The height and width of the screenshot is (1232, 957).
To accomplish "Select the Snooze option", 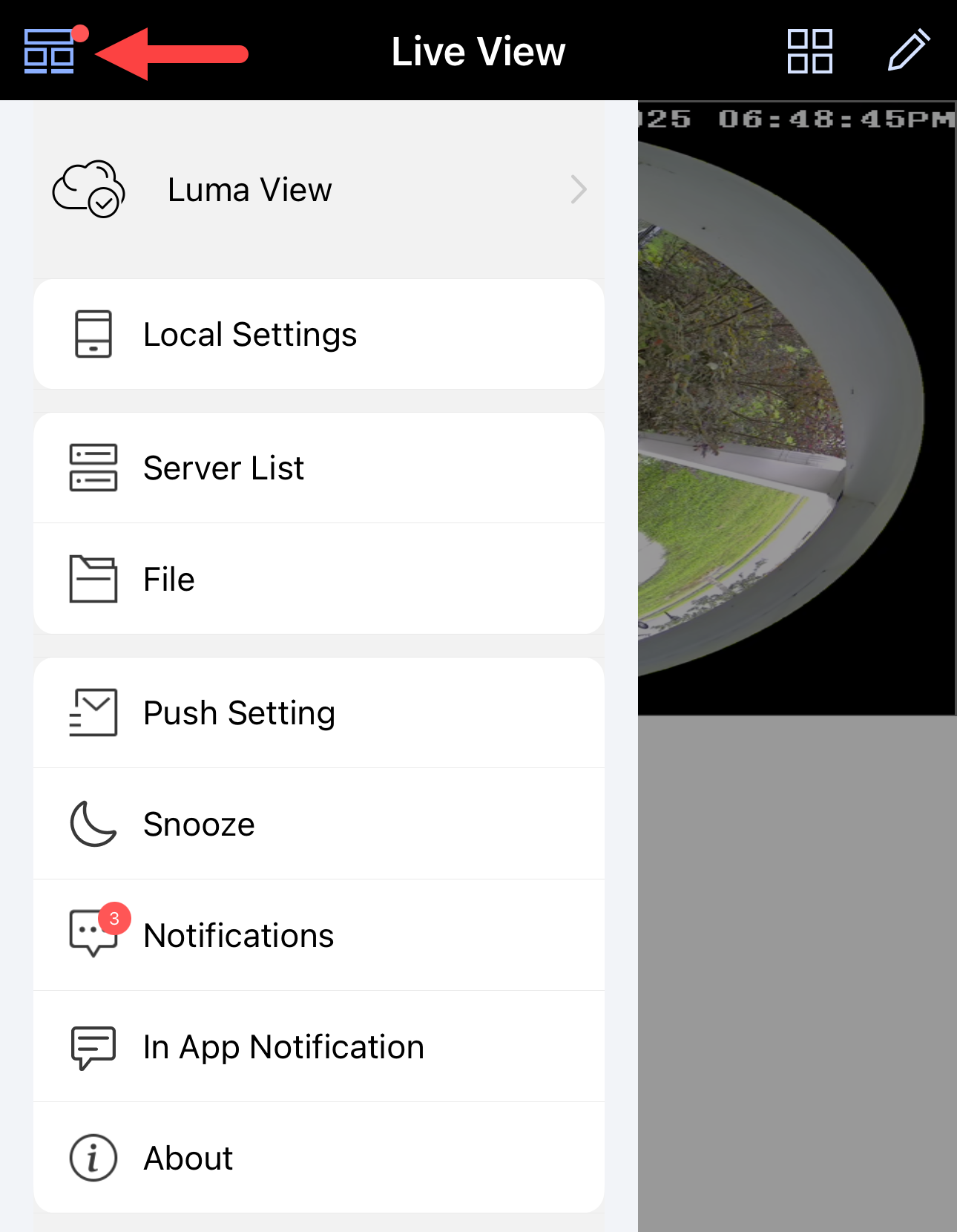I will pos(319,824).
